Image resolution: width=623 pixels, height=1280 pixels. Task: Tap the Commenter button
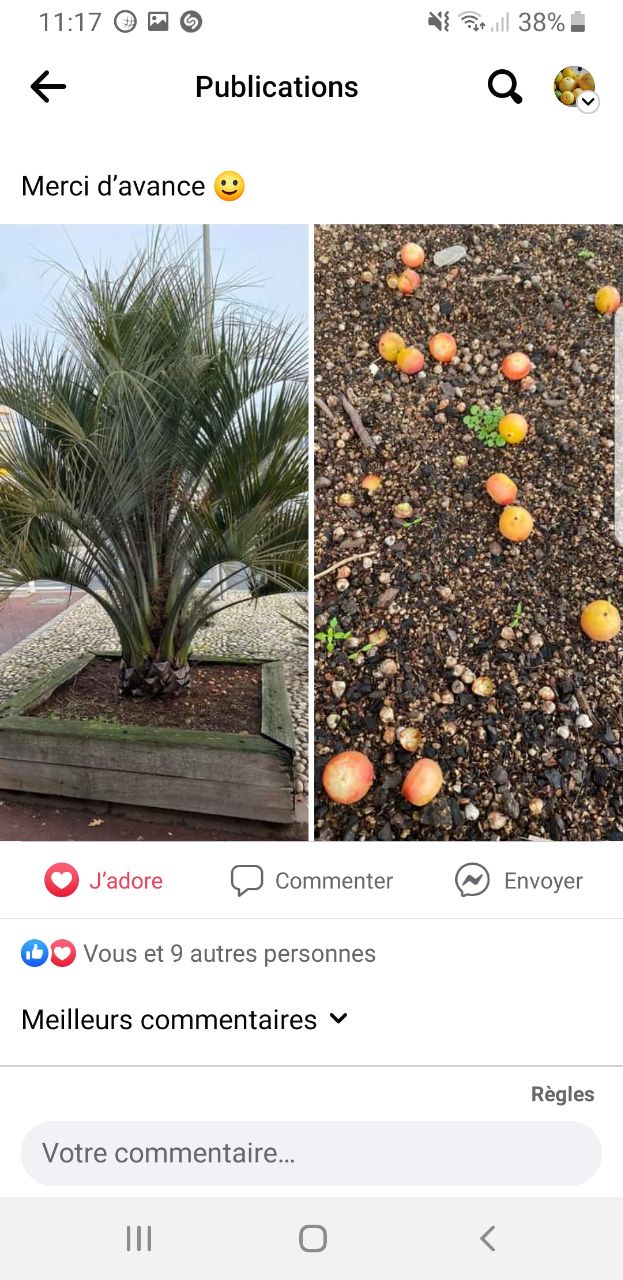312,880
